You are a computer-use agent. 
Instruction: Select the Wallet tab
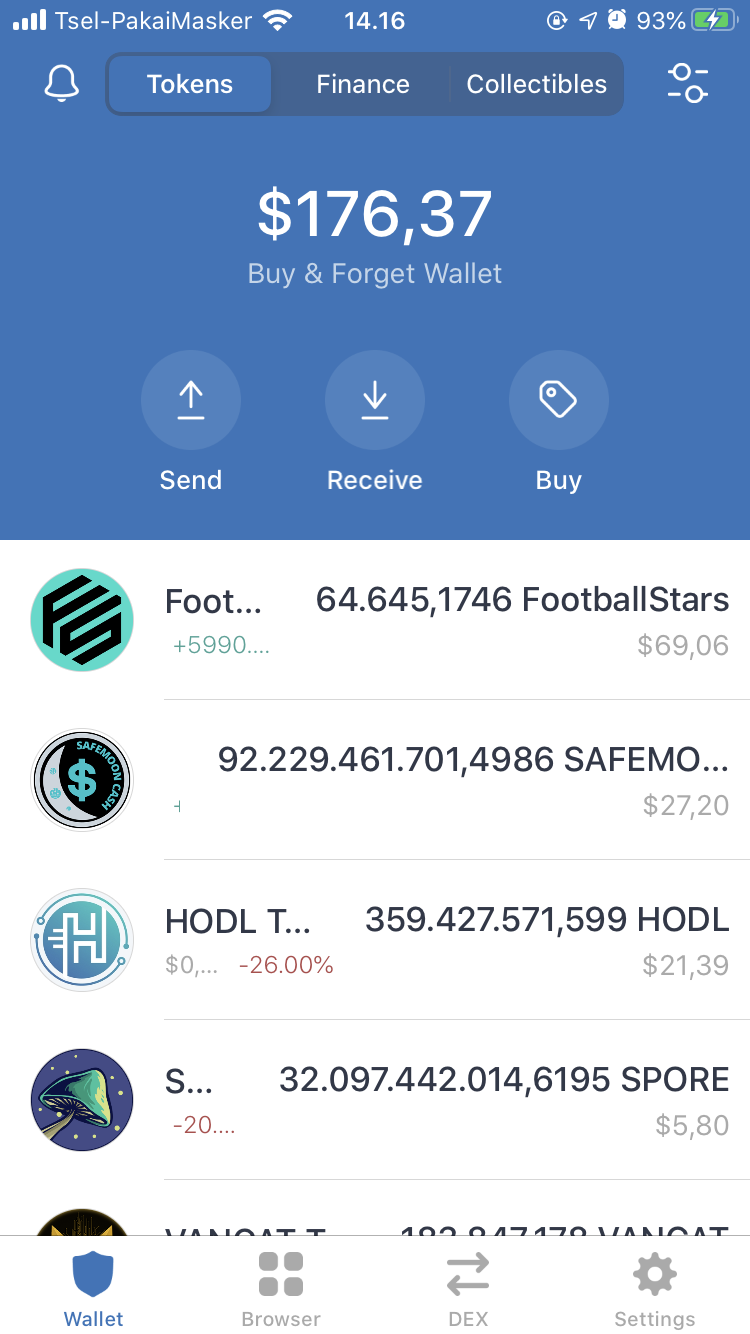click(x=94, y=1289)
